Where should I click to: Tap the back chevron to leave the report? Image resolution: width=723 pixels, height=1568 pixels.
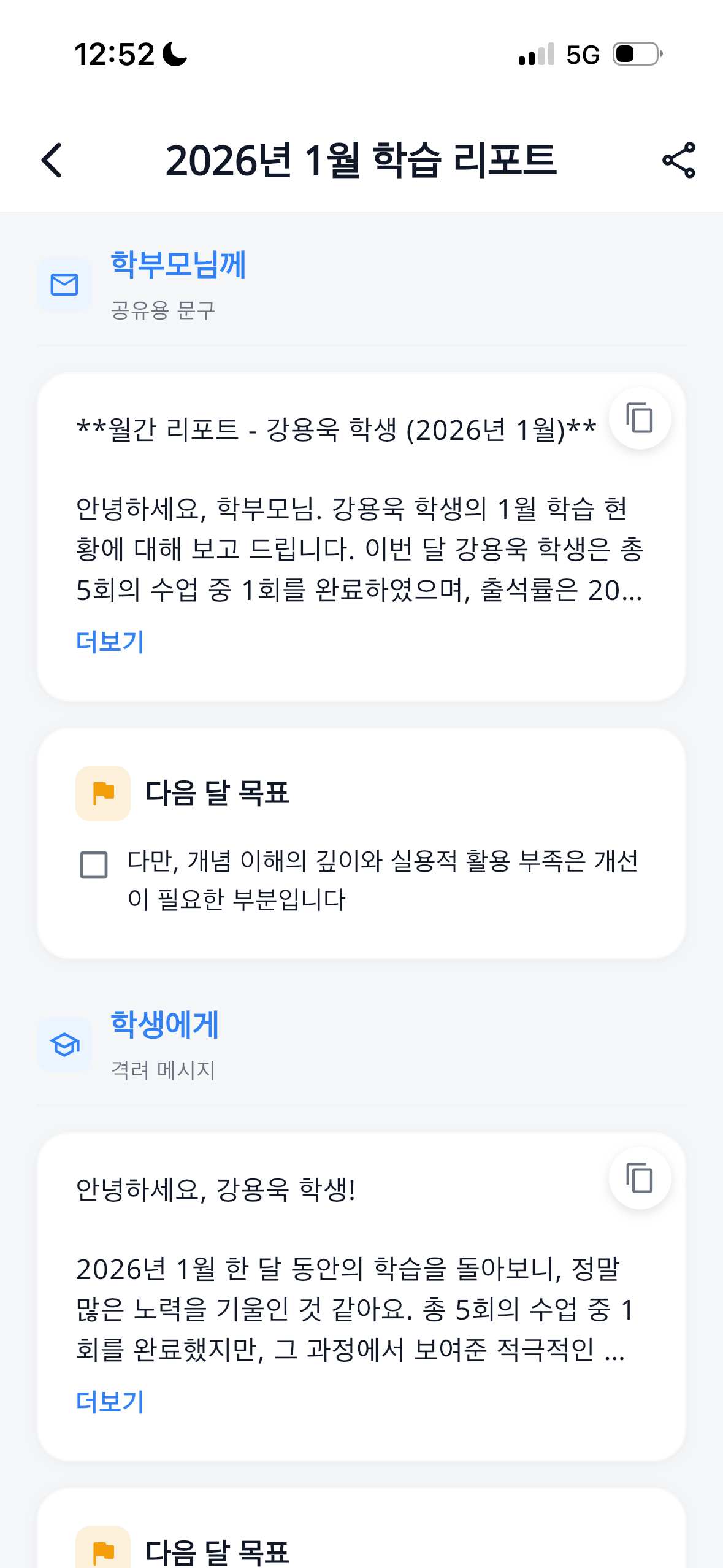point(52,161)
